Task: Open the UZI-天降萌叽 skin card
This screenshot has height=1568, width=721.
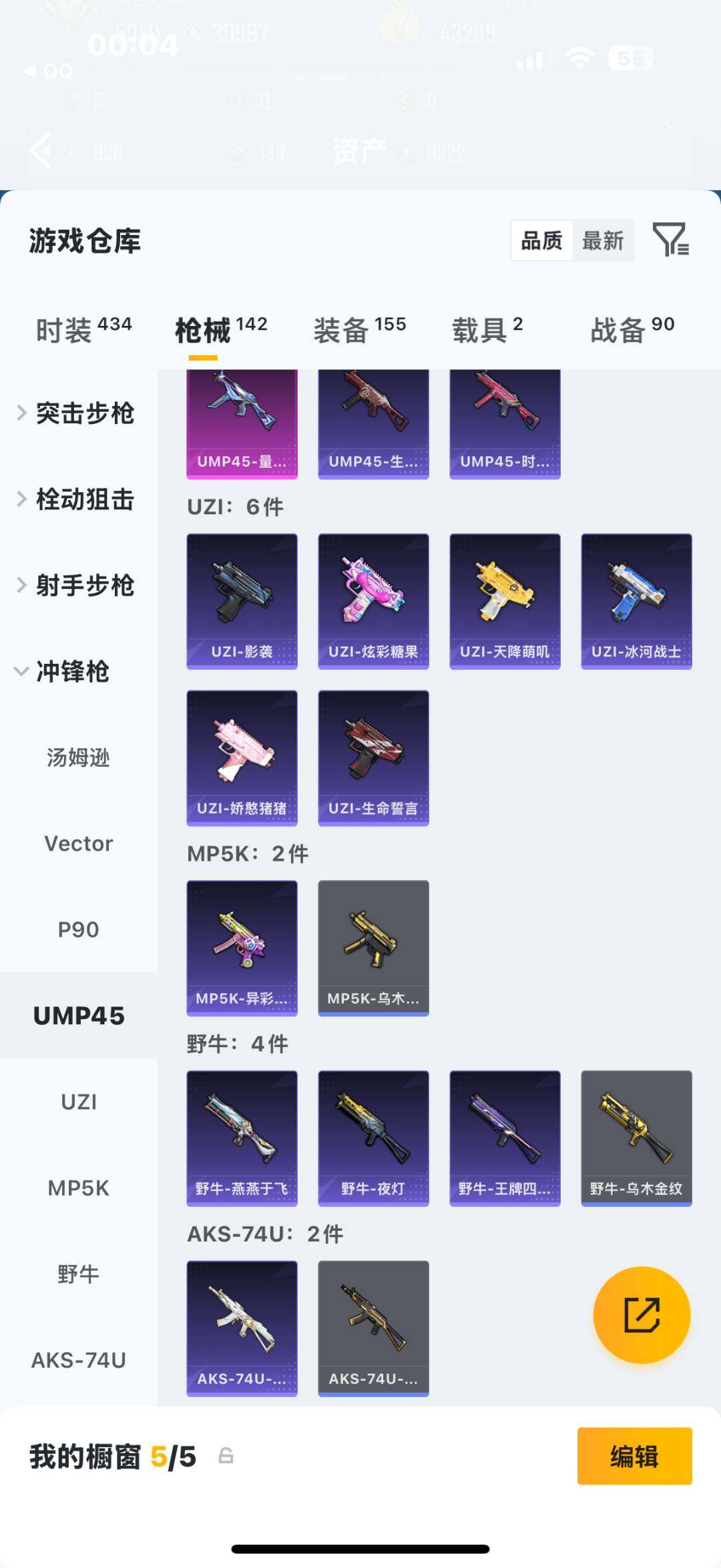Action: (505, 600)
